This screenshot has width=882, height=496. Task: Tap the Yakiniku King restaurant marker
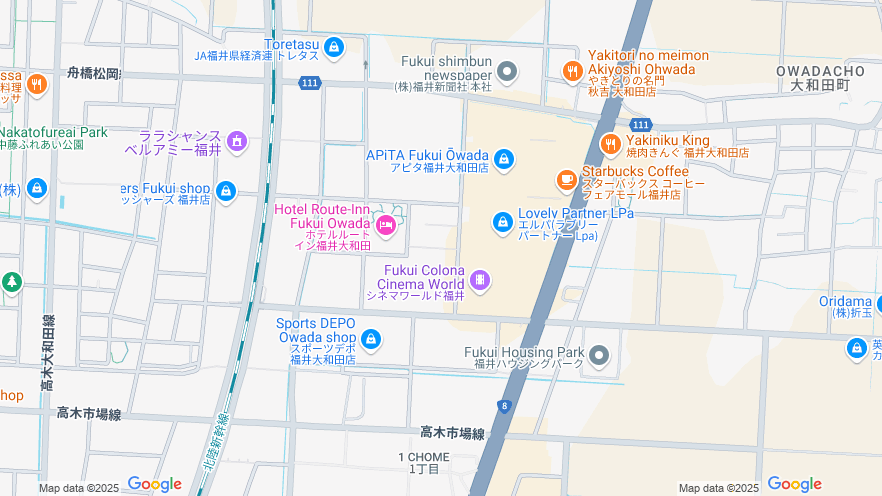click(x=610, y=145)
